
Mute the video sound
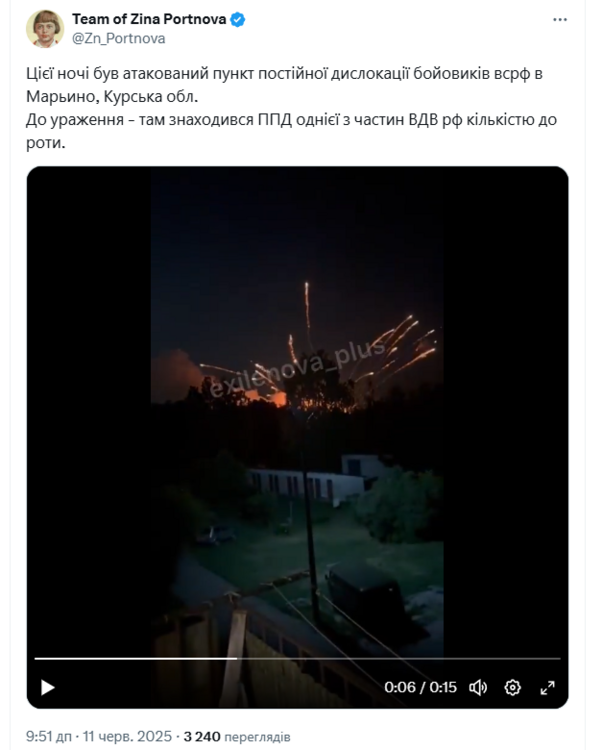coord(478,687)
